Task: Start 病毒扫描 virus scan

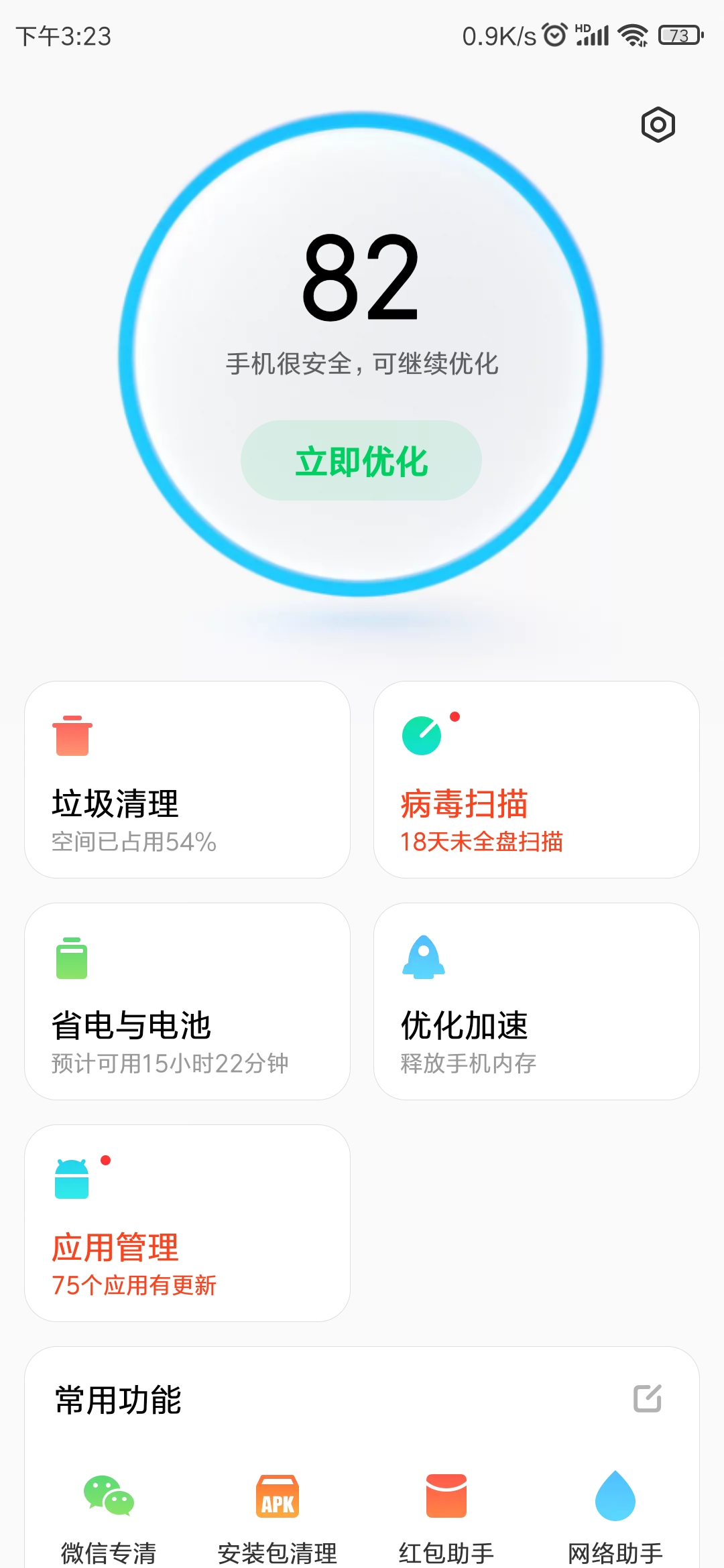Action: 536,779
